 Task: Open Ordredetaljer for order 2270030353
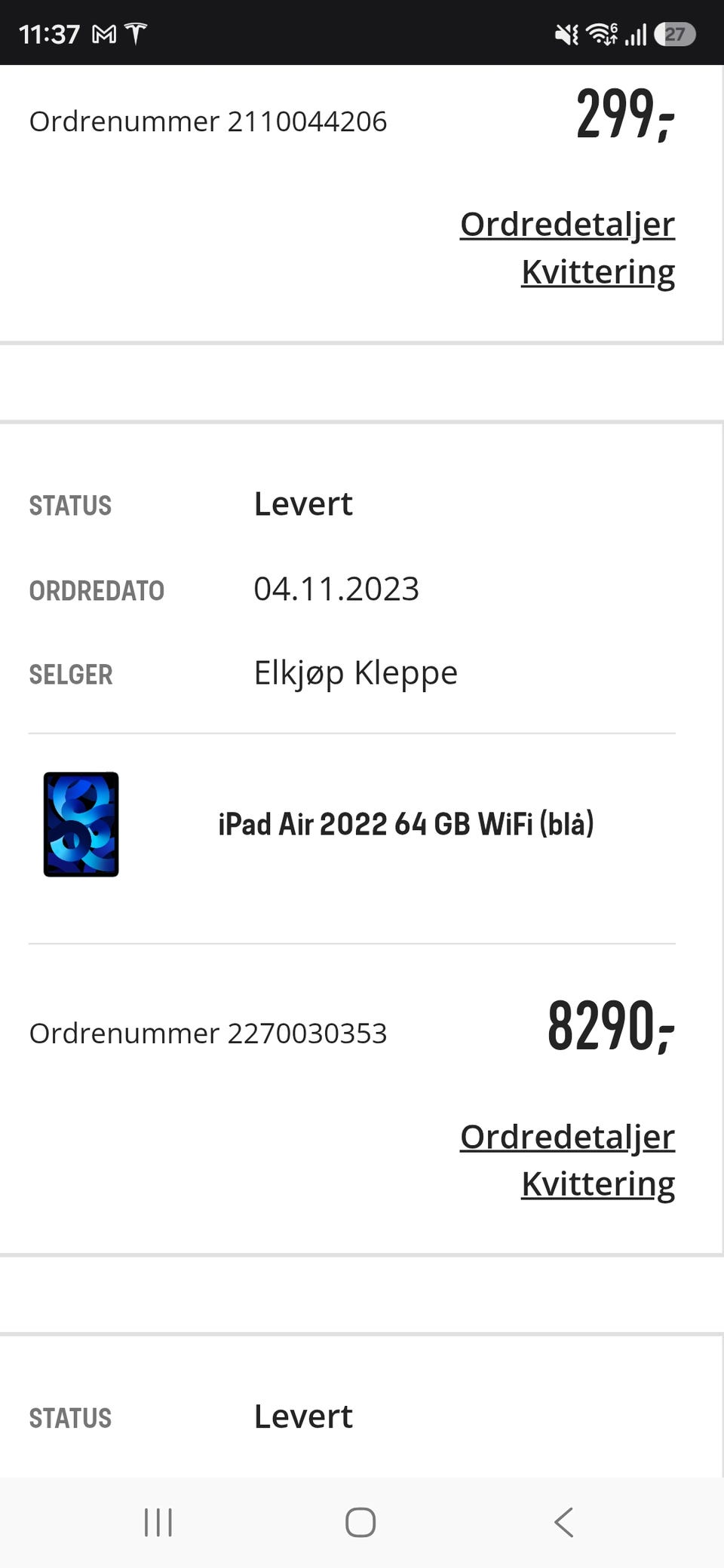point(567,1137)
